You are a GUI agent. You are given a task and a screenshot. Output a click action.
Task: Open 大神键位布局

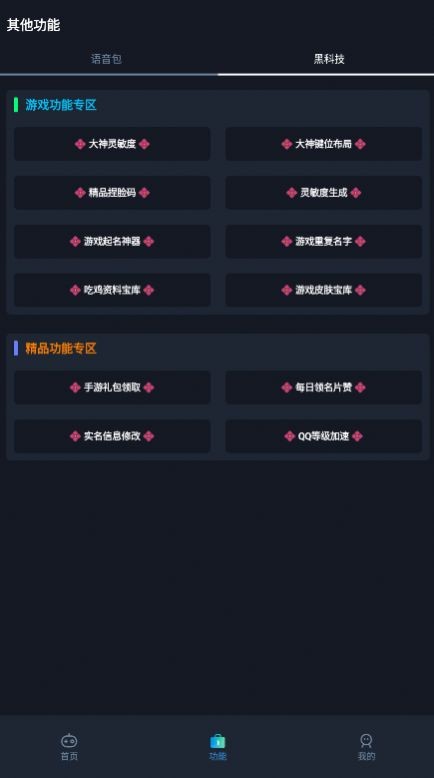tap(323, 144)
